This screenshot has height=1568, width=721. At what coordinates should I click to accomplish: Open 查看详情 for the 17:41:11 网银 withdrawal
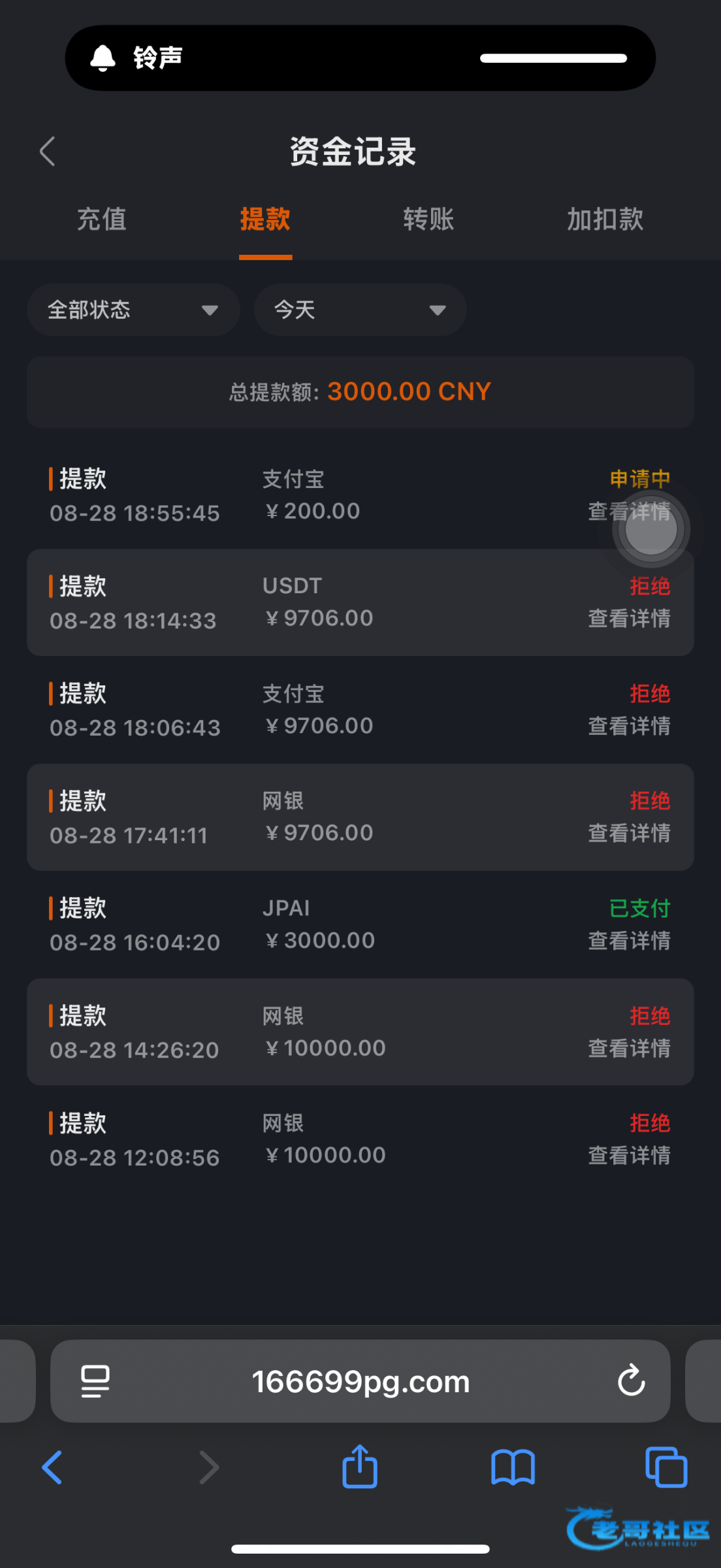[x=629, y=833]
